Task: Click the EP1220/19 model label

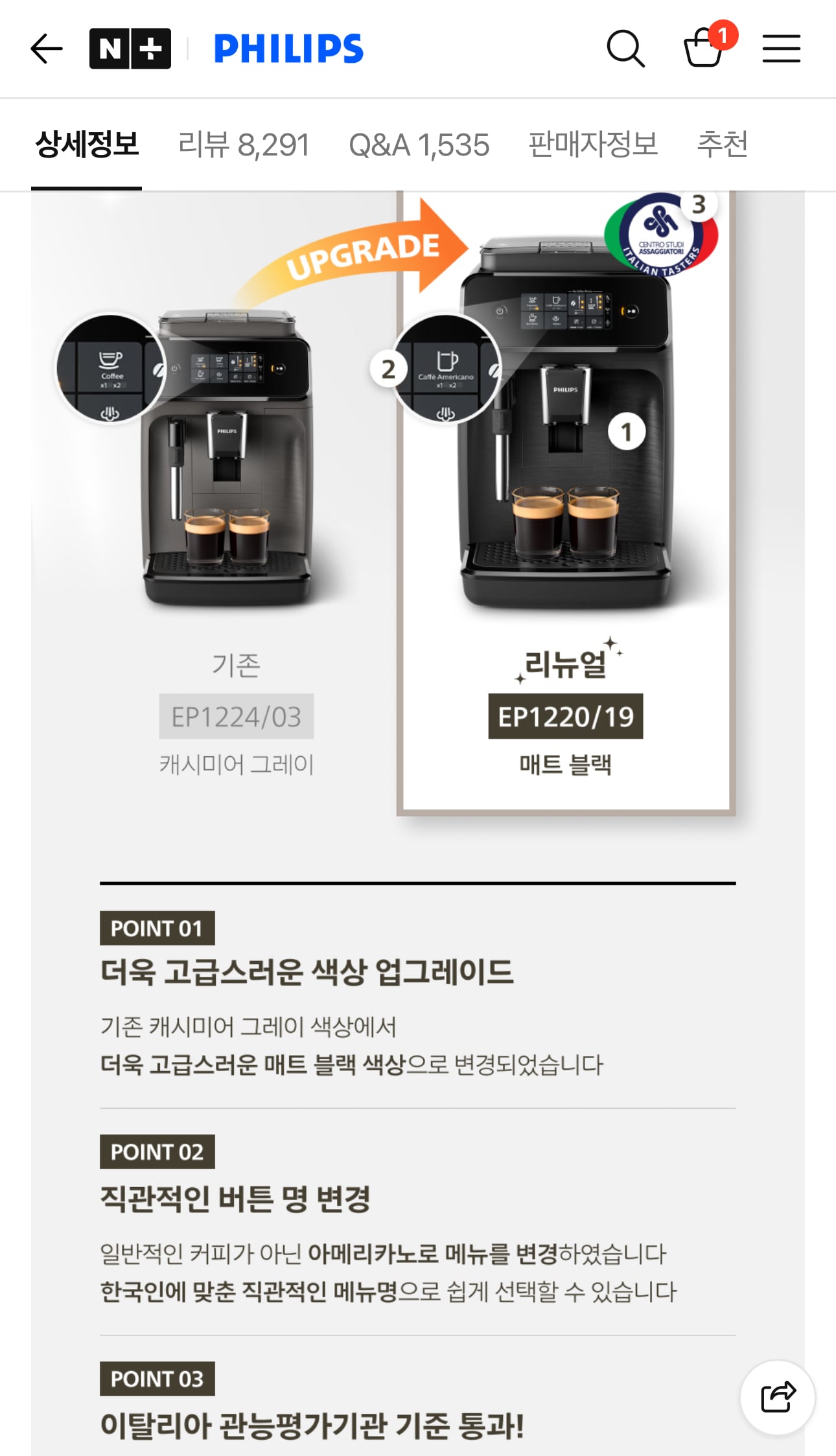Action: click(566, 717)
